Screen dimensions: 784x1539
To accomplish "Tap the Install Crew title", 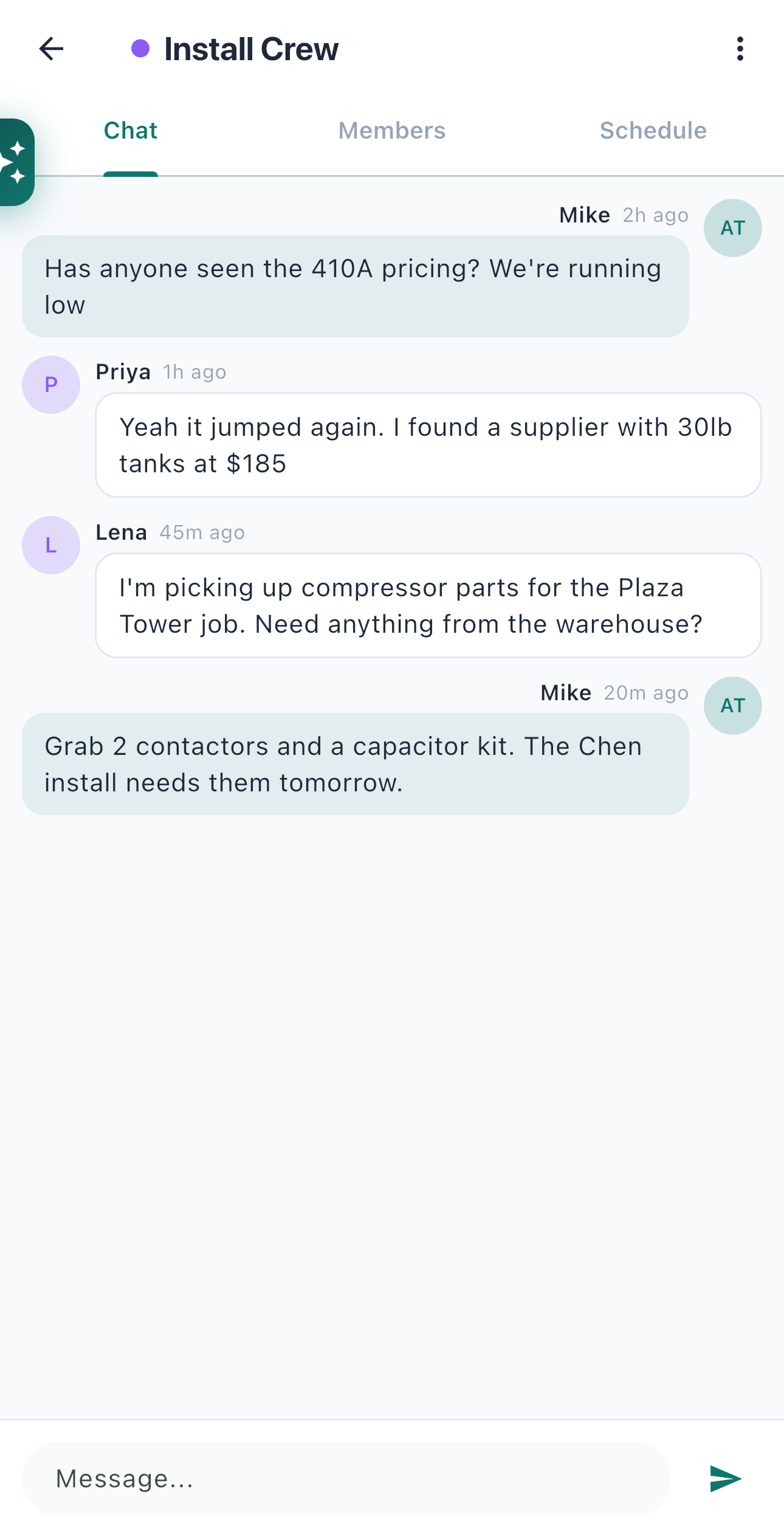I will coord(251,48).
